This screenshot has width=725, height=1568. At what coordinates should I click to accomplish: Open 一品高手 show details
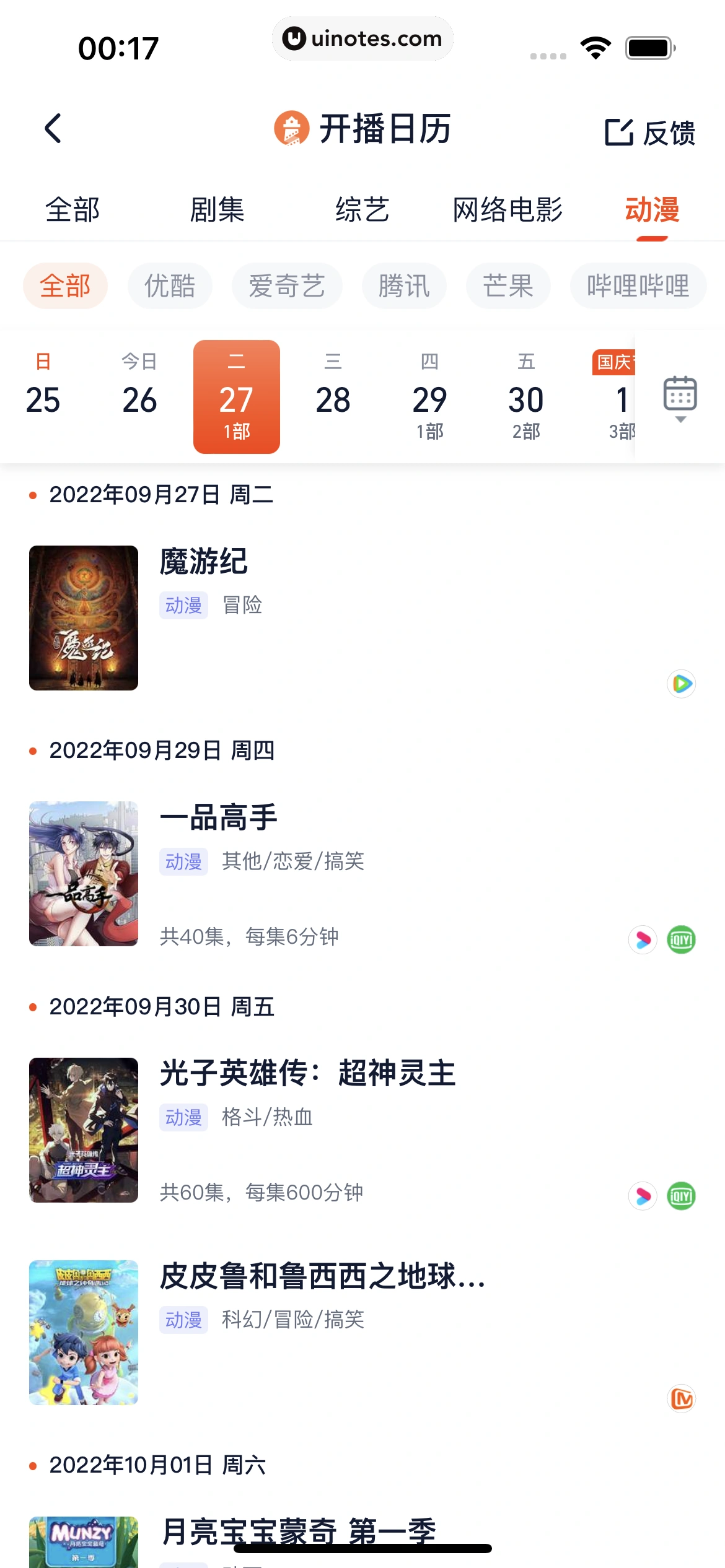click(218, 818)
